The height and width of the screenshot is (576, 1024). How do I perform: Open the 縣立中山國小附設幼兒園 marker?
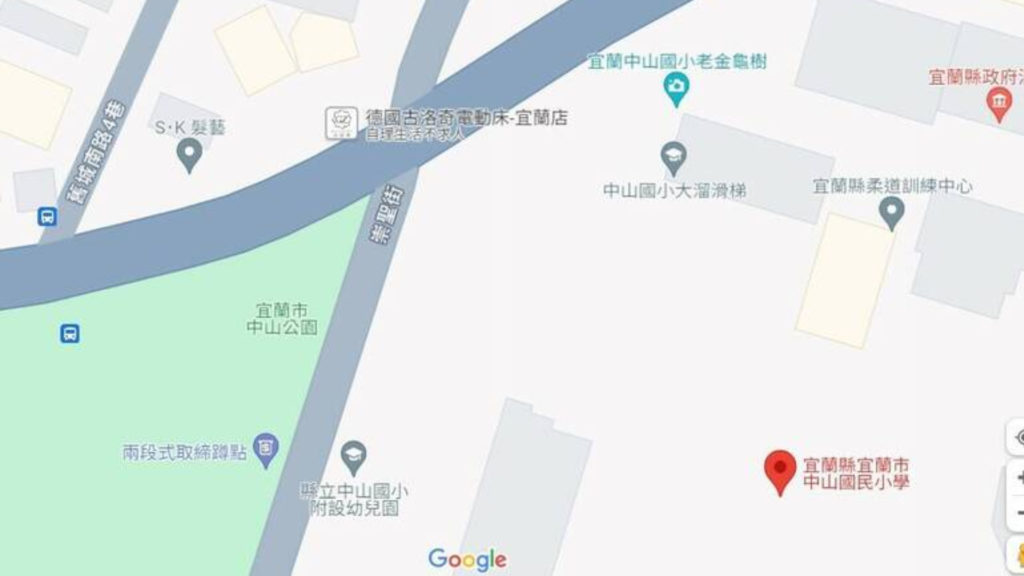[x=353, y=457]
